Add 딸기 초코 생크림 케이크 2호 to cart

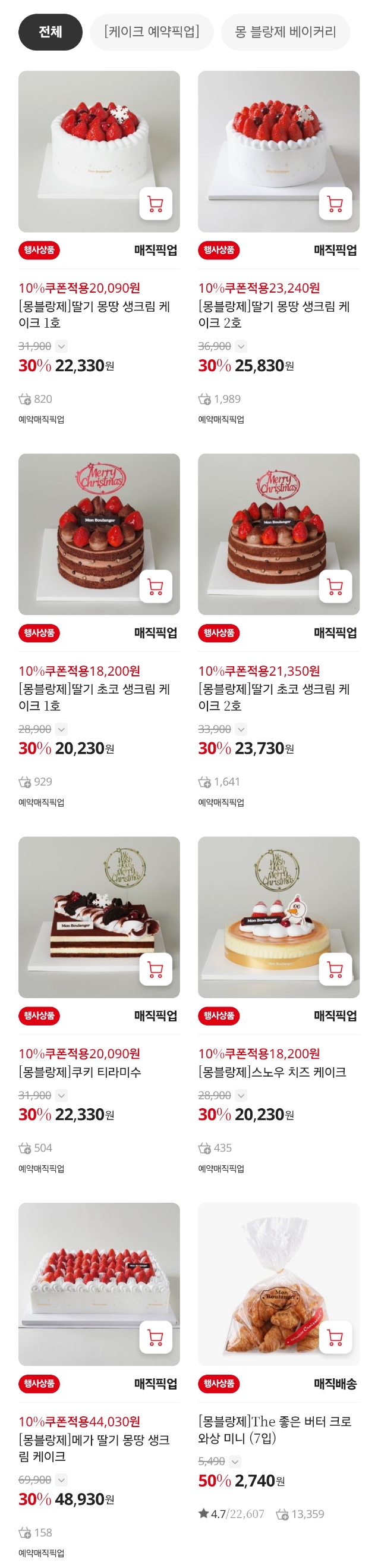(x=335, y=587)
